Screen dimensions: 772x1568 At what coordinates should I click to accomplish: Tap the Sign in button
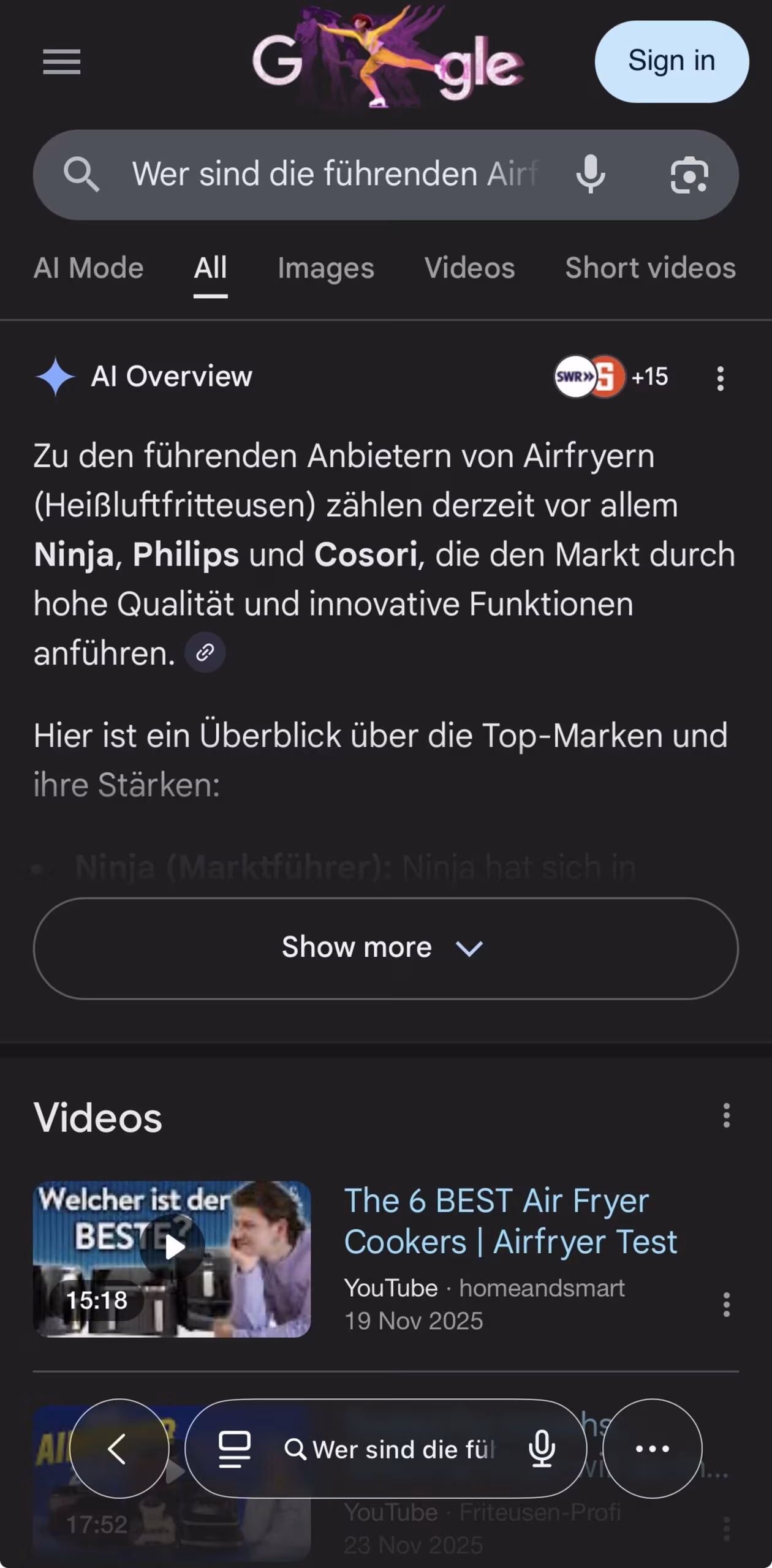(671, 61)
